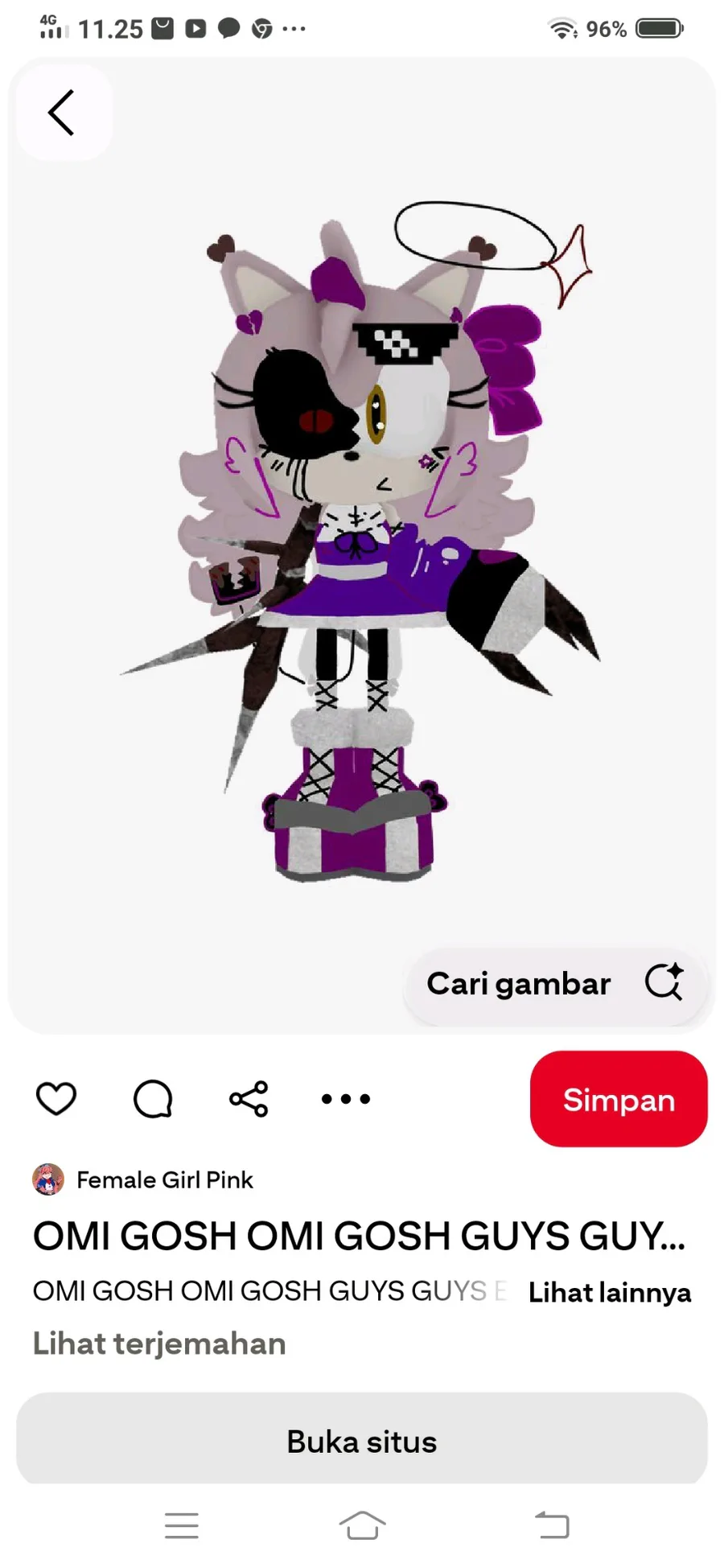Tap the Cari gambar visual search button
This screenshot has width=724, height=1568.
(x=555, y=984)
